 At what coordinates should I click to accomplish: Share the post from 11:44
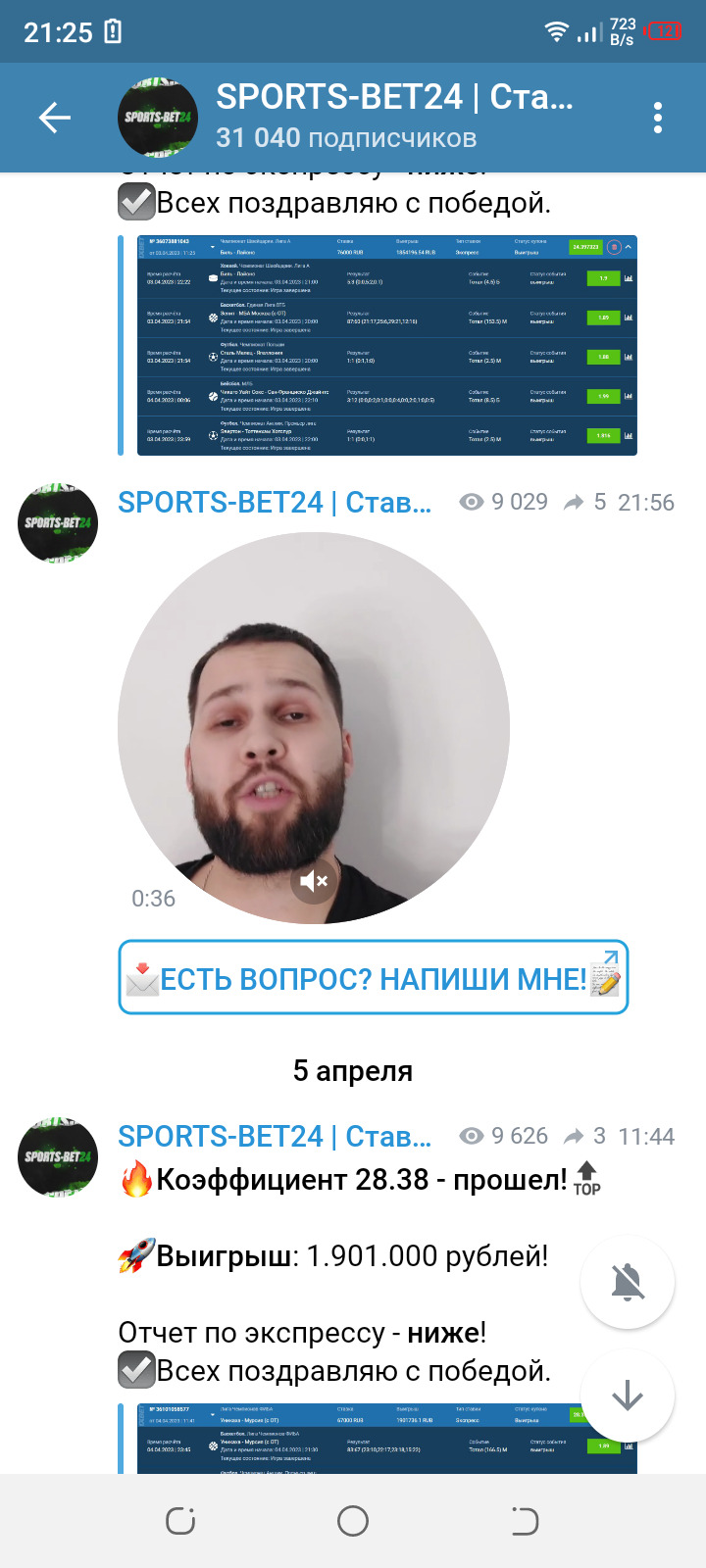point(574,1137)
